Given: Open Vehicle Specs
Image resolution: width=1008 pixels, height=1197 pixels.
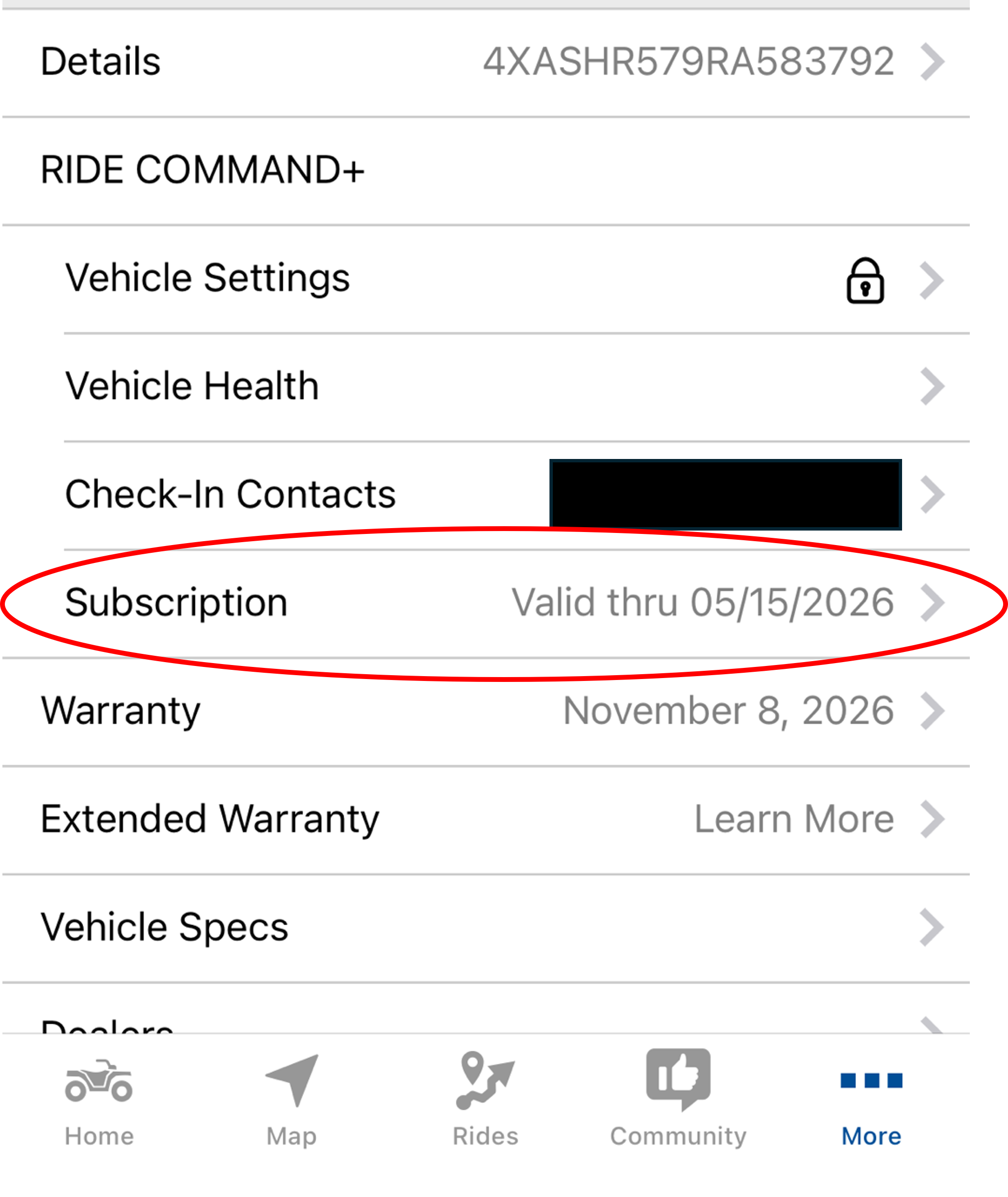Looking at the screenshot, I should click(x=486, y=927).
